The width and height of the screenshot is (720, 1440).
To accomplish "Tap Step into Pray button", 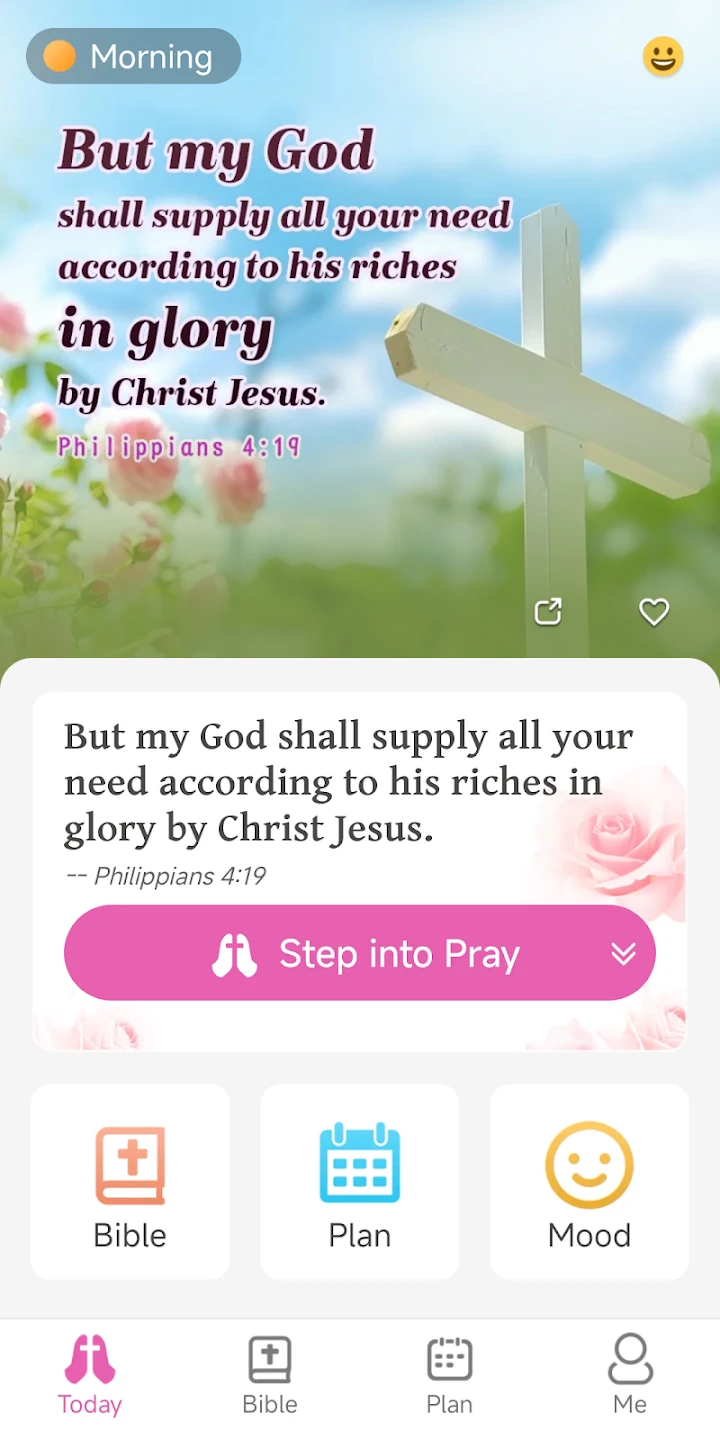I will pyautogui.click(x=360, y=953).
